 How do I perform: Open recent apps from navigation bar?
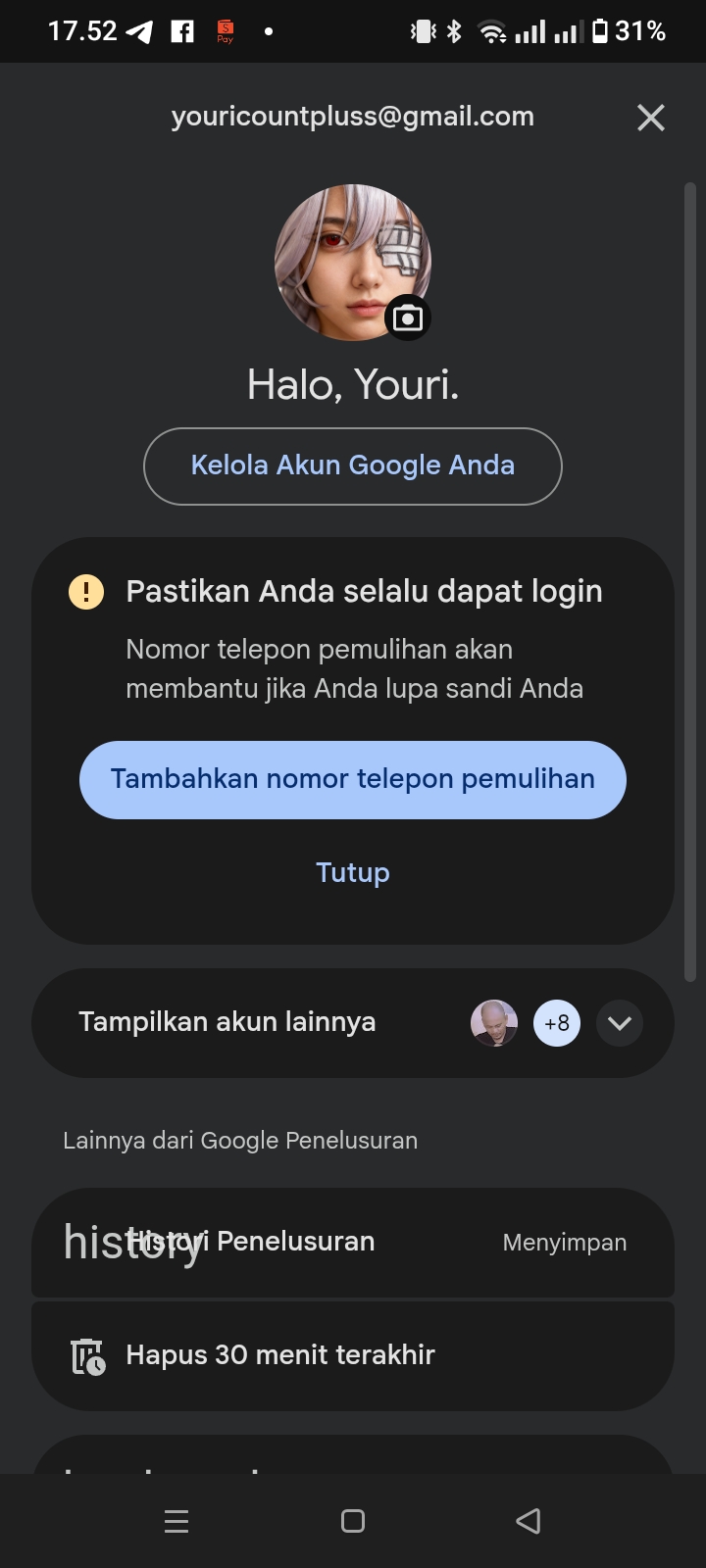[x=176, y=1521]
